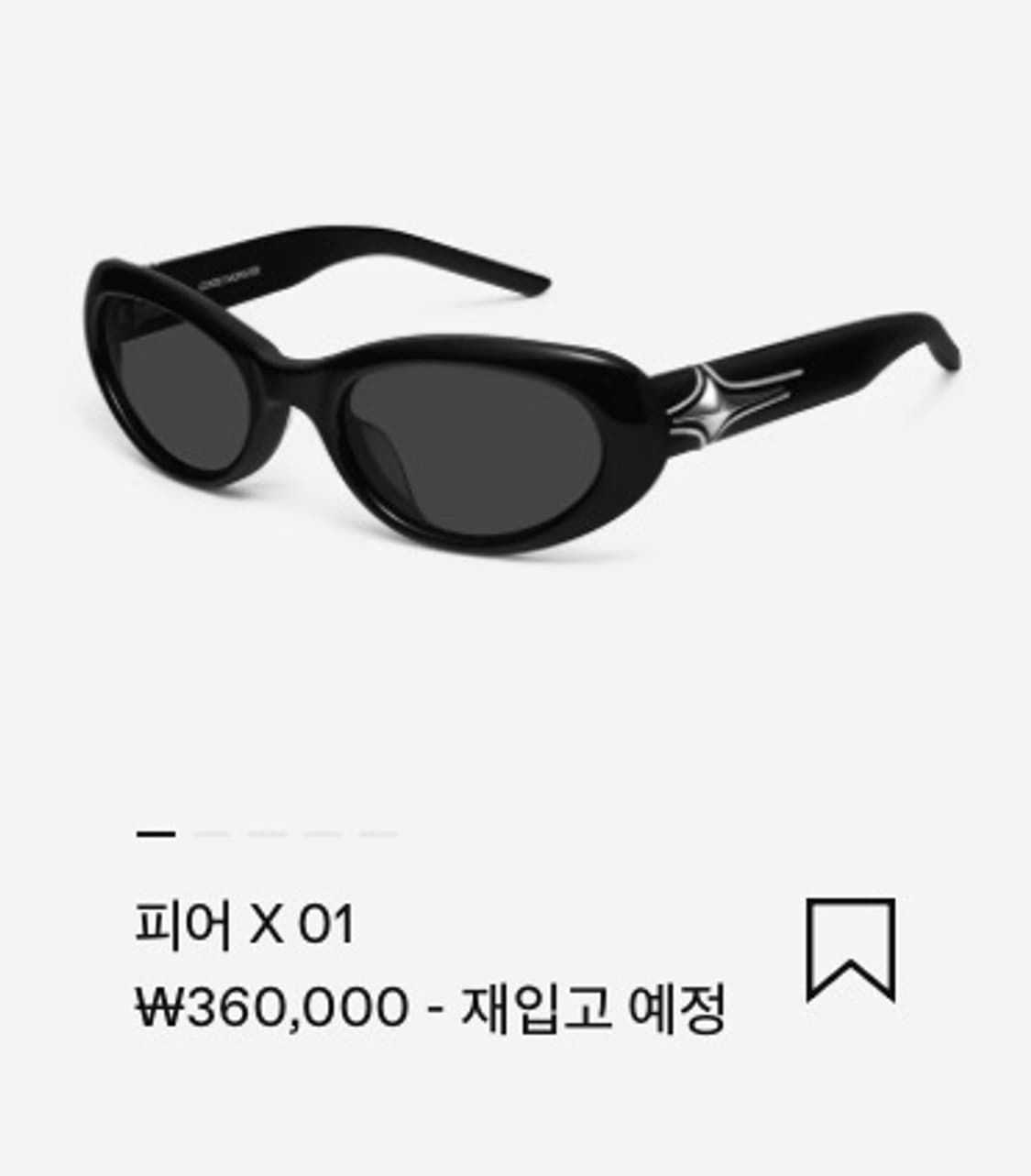Click the price and restock status line

tap(431, 1008)
